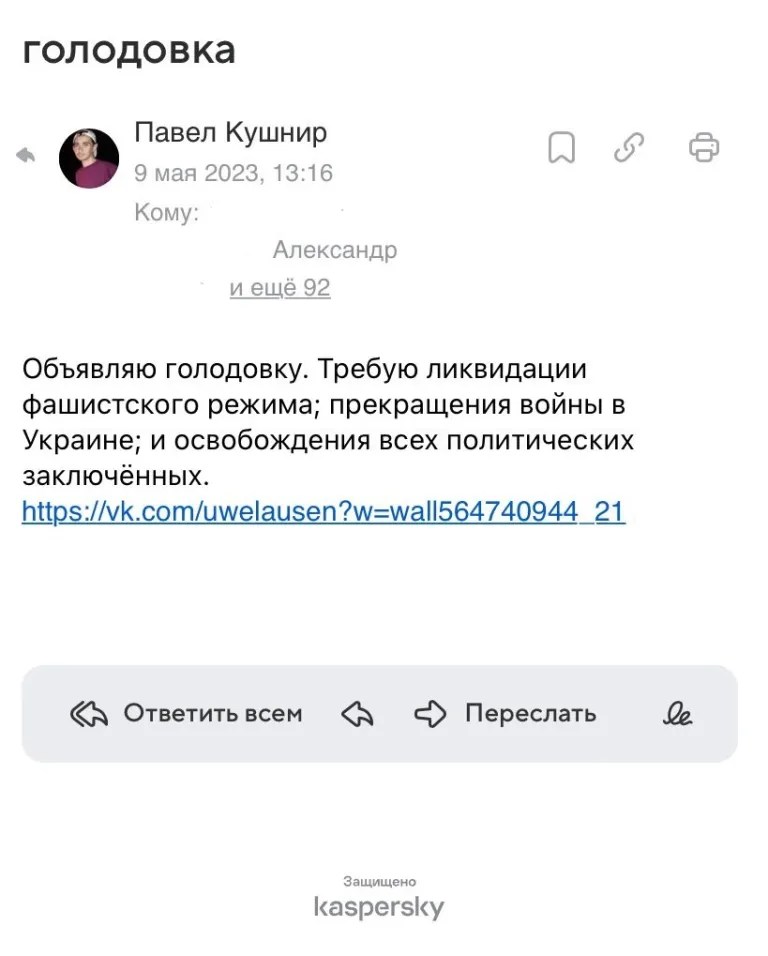Print this email

pos(704,147)
